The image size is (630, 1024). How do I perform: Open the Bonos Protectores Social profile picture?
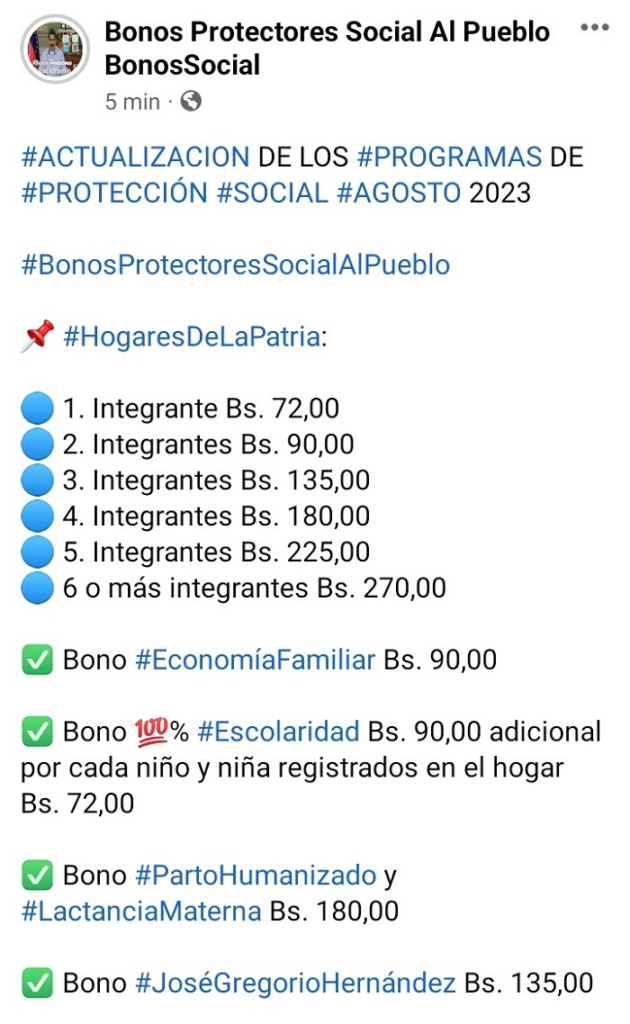(x=55, y=49)
